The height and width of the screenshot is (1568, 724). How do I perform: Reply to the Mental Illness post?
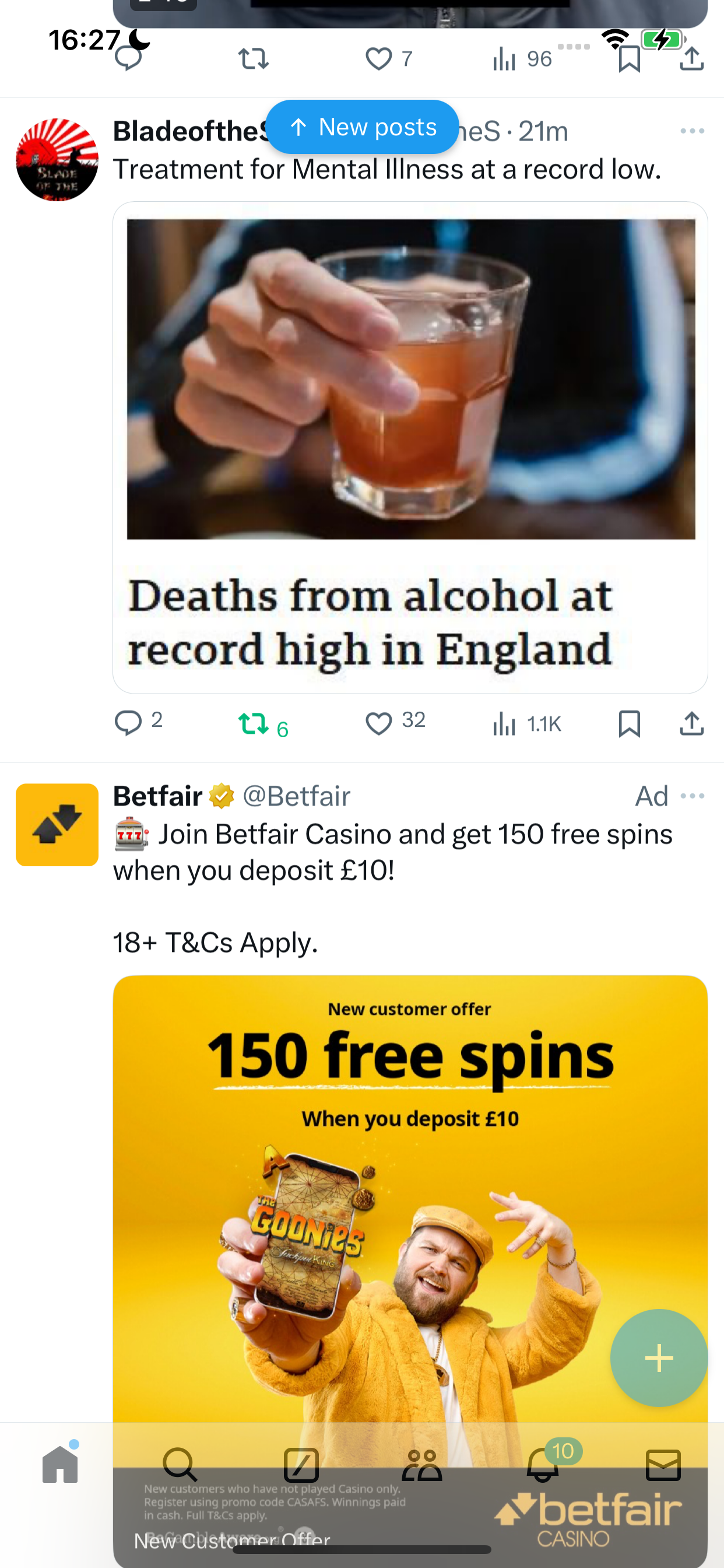click(x=128, y=723)
